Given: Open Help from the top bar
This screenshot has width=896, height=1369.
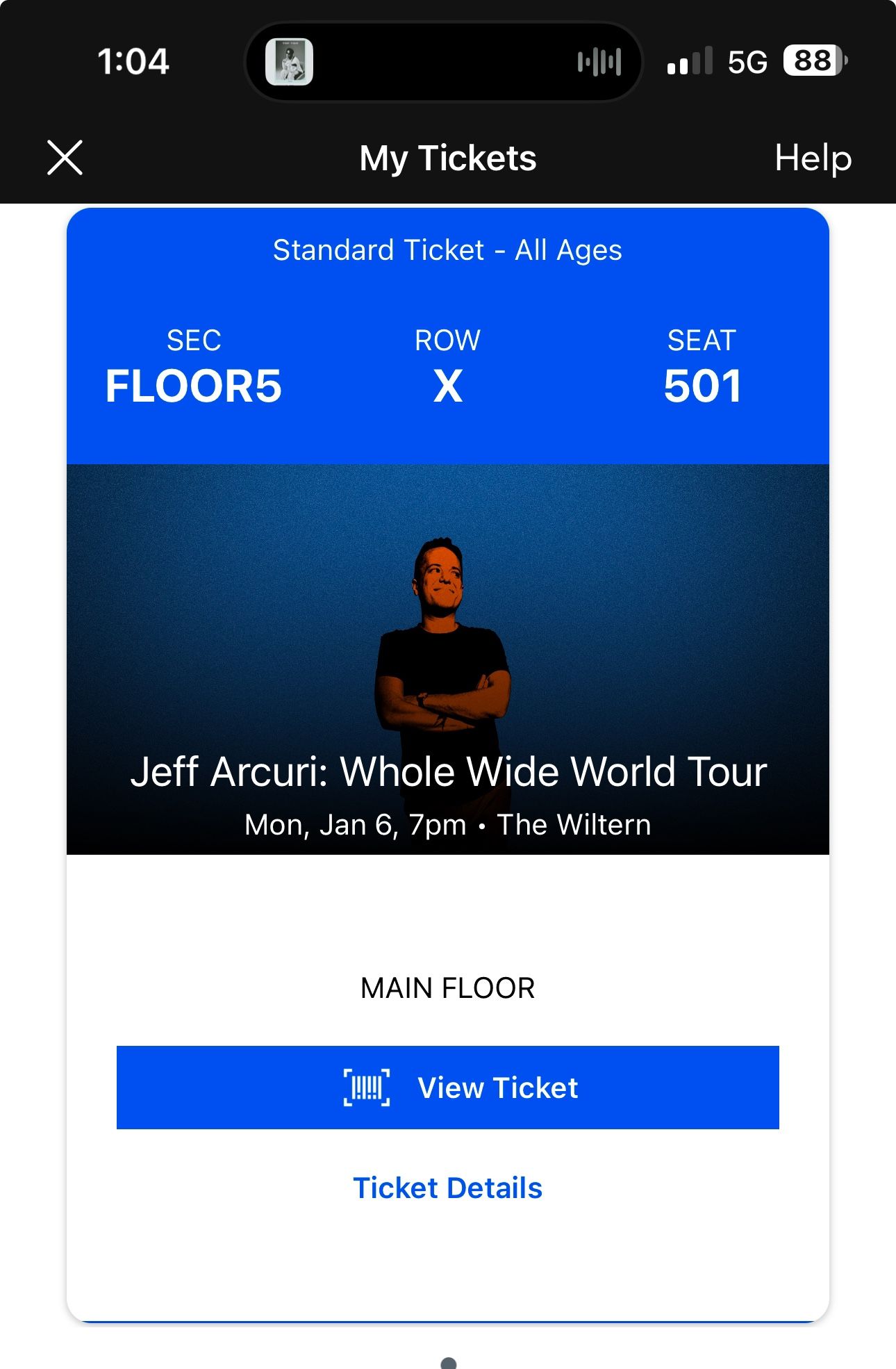Looking at the screenshot, I should click(814, 158).
